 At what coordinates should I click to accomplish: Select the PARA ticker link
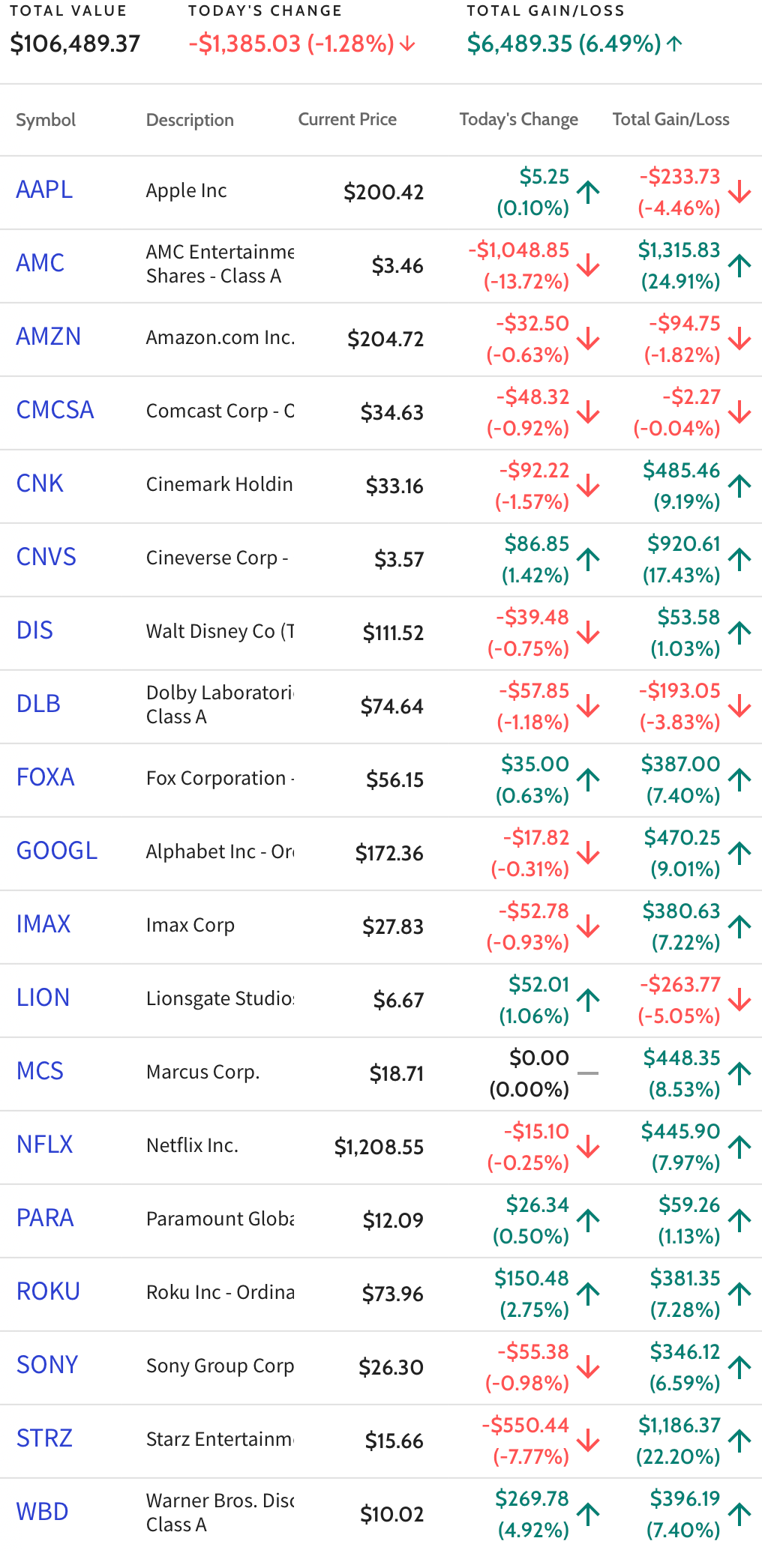(45, 1219)
